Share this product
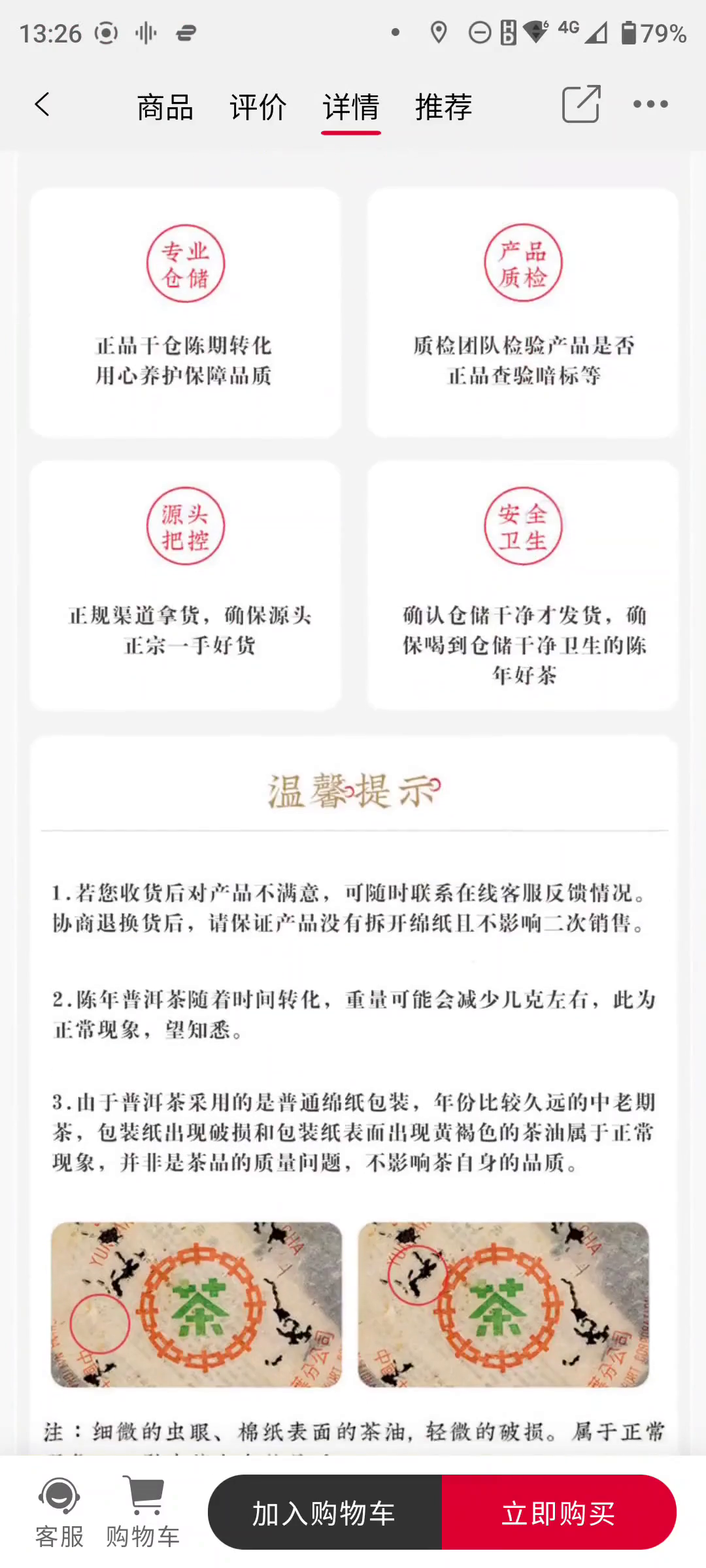This screenshot has height=1568, width=706. 580,104
